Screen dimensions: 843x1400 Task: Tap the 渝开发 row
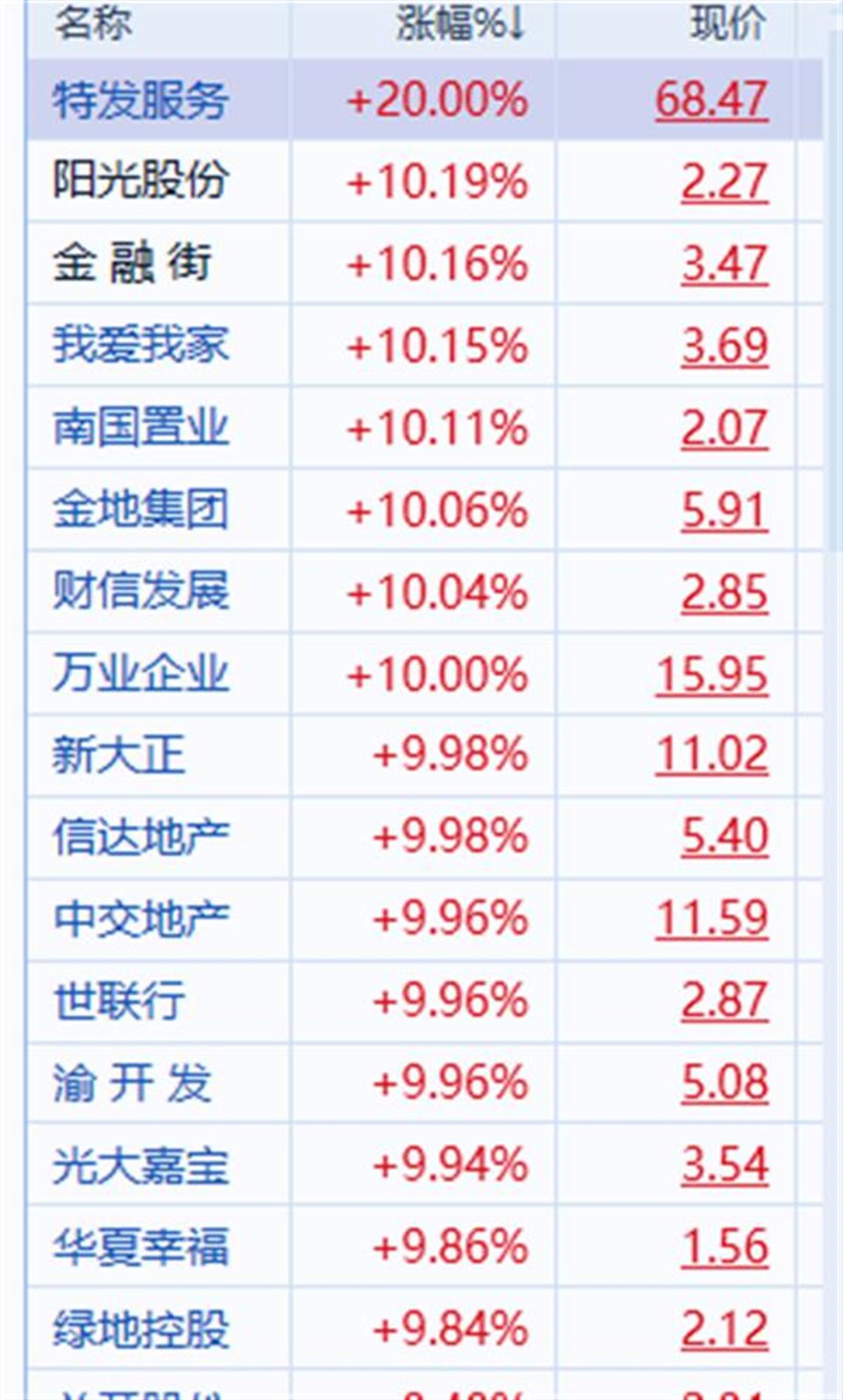pos(132,1082)
